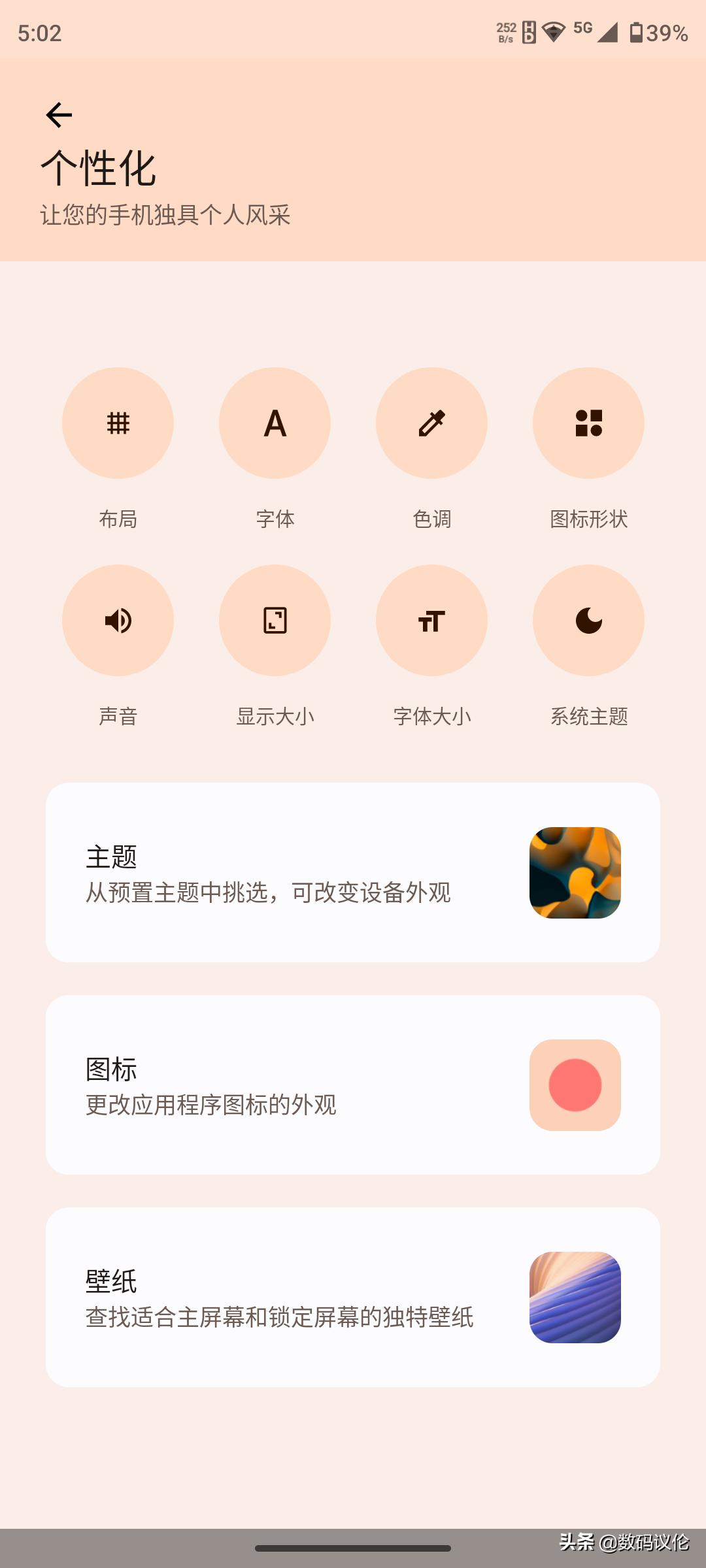This screenshot has height=1568, width=706.
Task: Tap the red icon style swatch
Action: pyautogui.click(x=574, y=1085)
